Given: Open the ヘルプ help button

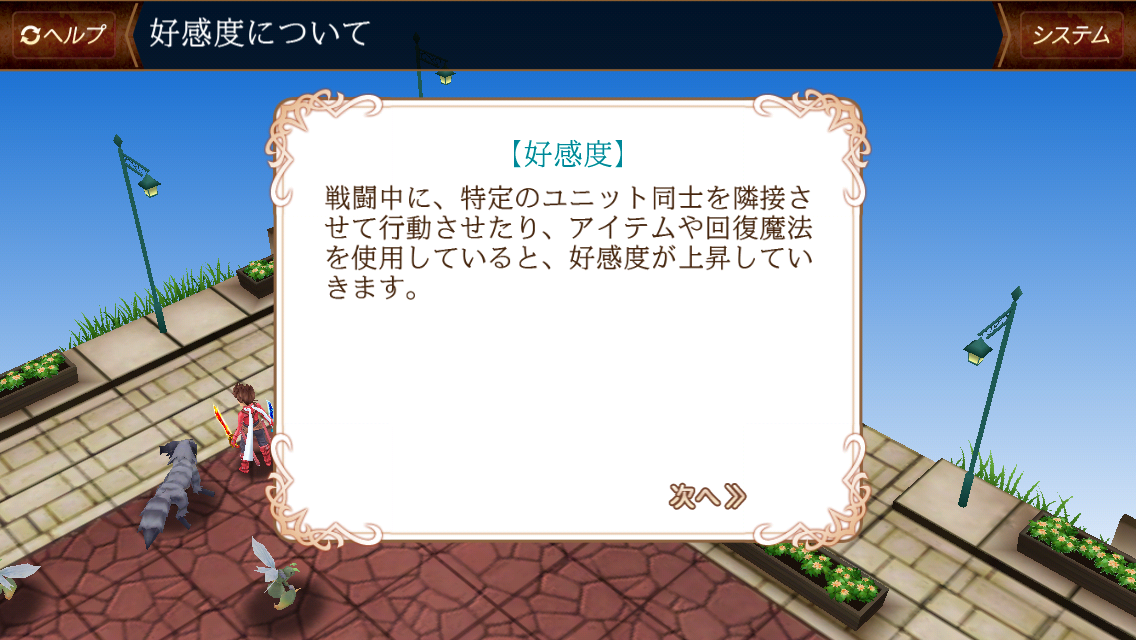Looking at the screenshot, I should click(x=64, y=35).
